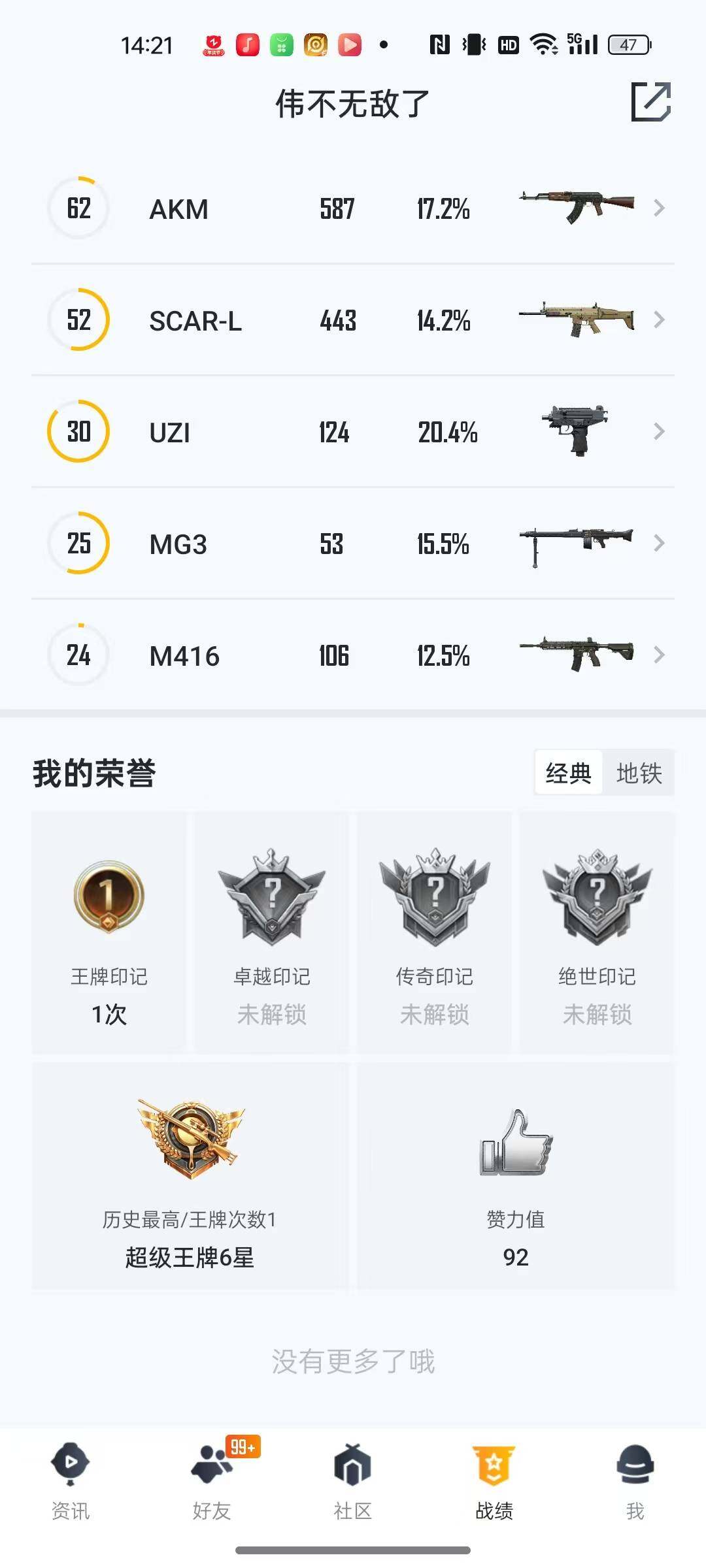Open SCAR-L weapon details via chevron
The image size is (706, 1568).
click(x=658, y=319)
